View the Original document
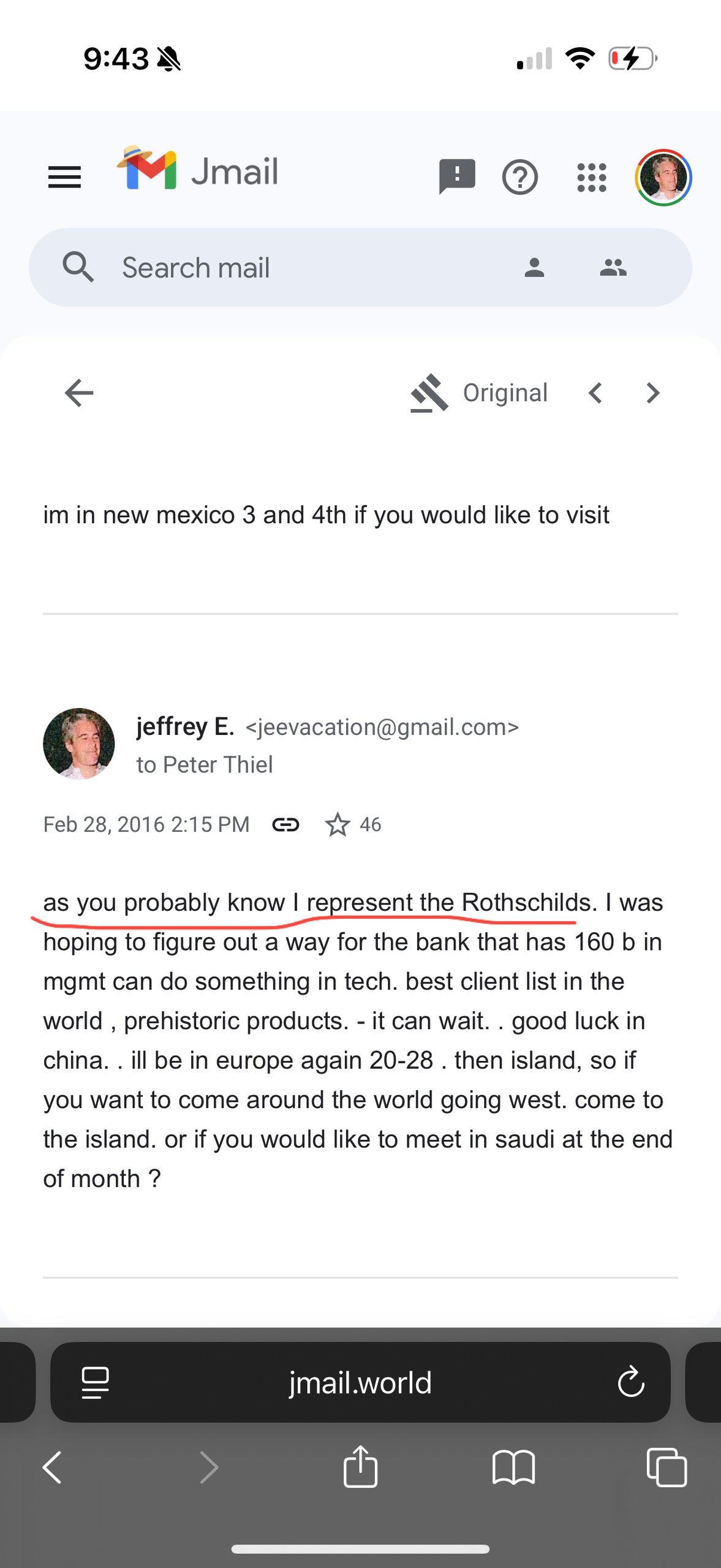Viewport: 721px width, 1568px height. [x=479, y=393]
